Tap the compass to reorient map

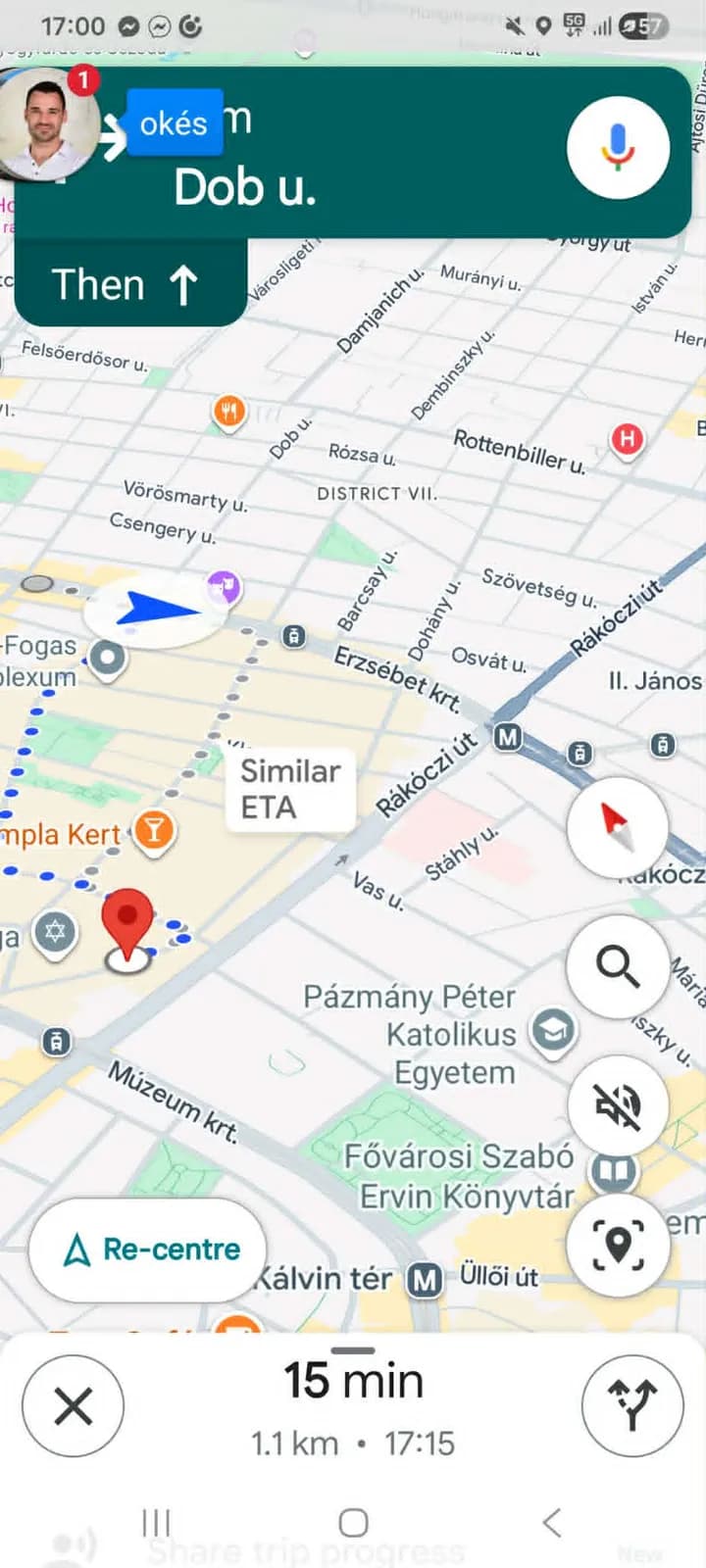[618, 828]
